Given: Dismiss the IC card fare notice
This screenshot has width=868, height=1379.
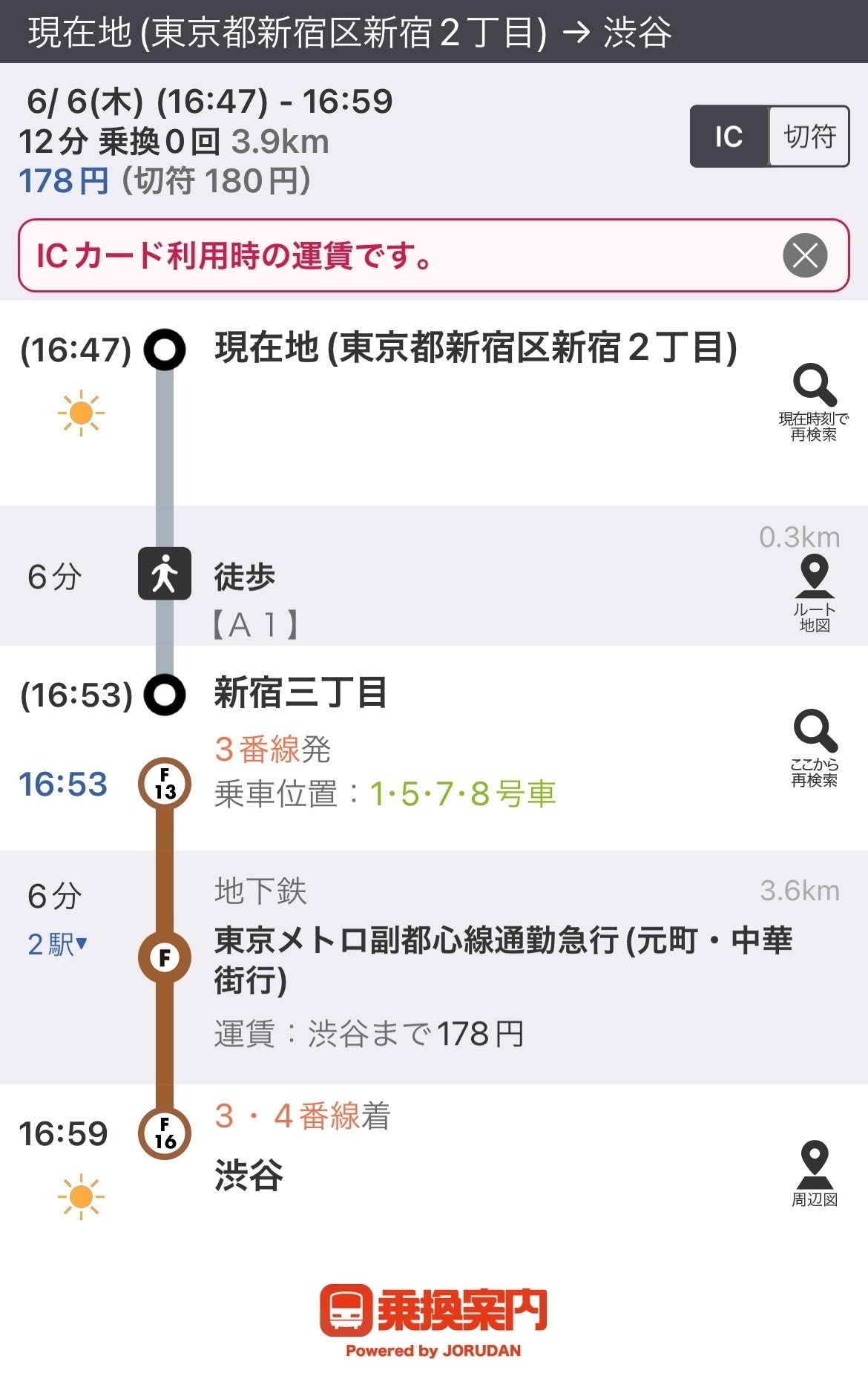Looking at the screenshot, I should tap(805, 255).
